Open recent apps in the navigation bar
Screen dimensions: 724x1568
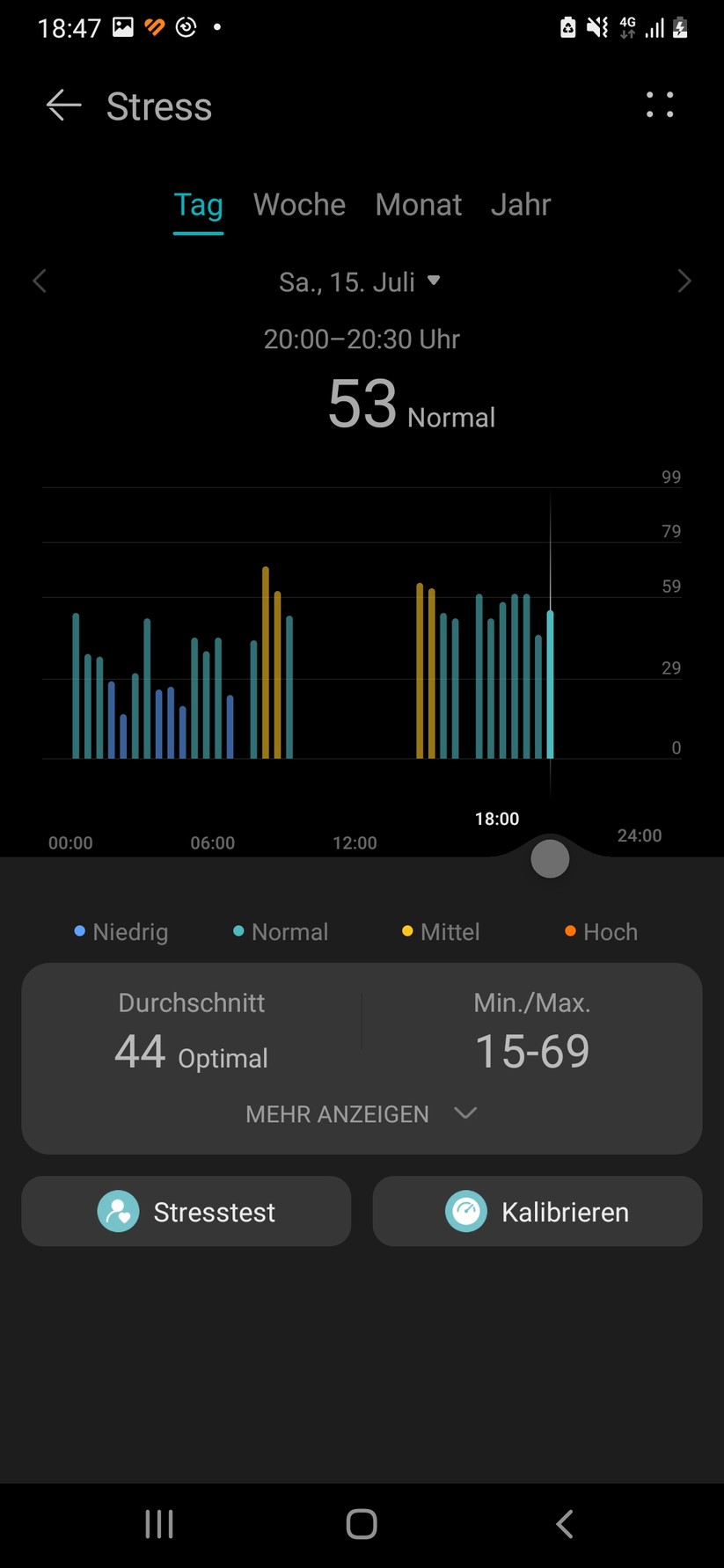tap(159, 1524)
